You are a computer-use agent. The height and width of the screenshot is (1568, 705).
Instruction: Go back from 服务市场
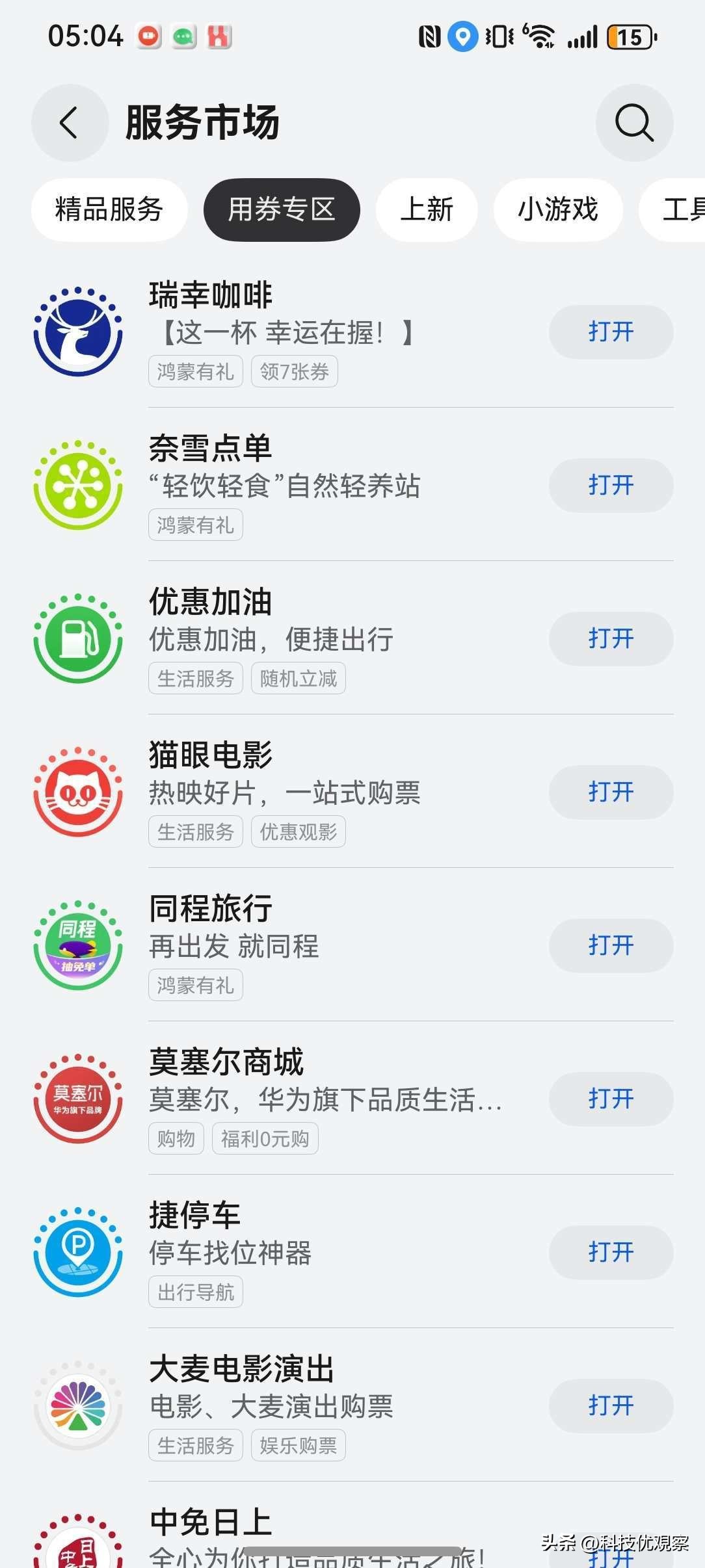(70, 123)
